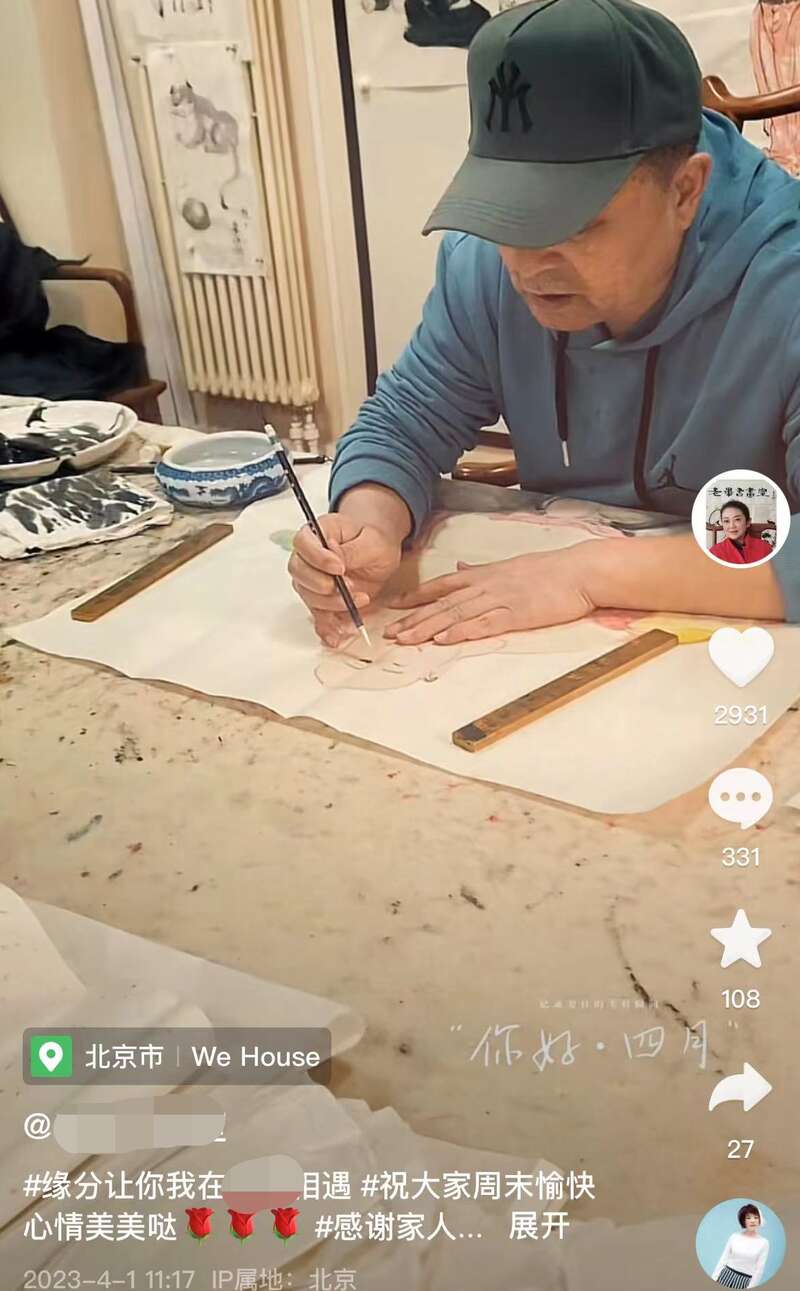Open the comments on this video

pos(741,798)
